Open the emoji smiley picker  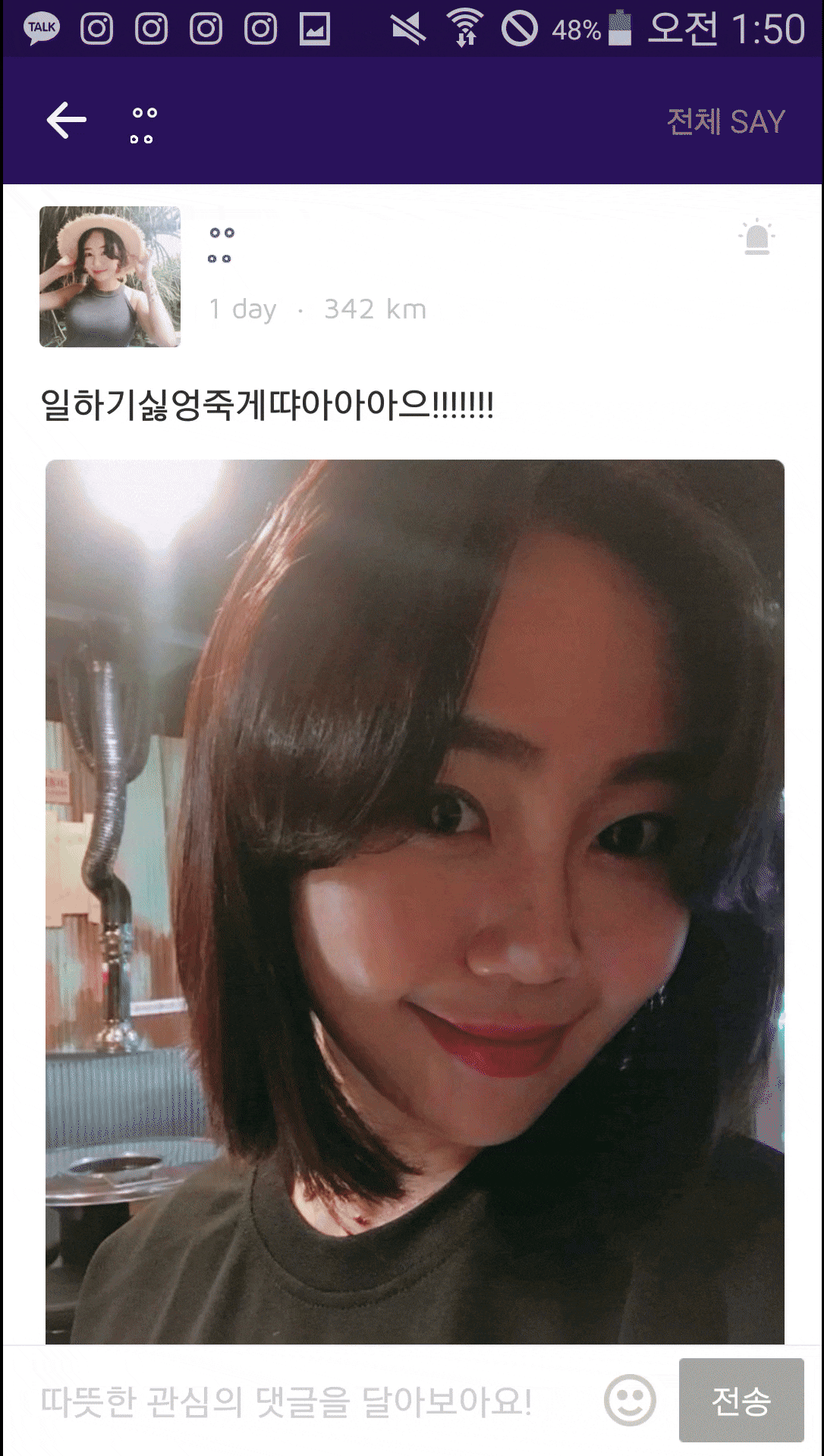click(630, 1401)
